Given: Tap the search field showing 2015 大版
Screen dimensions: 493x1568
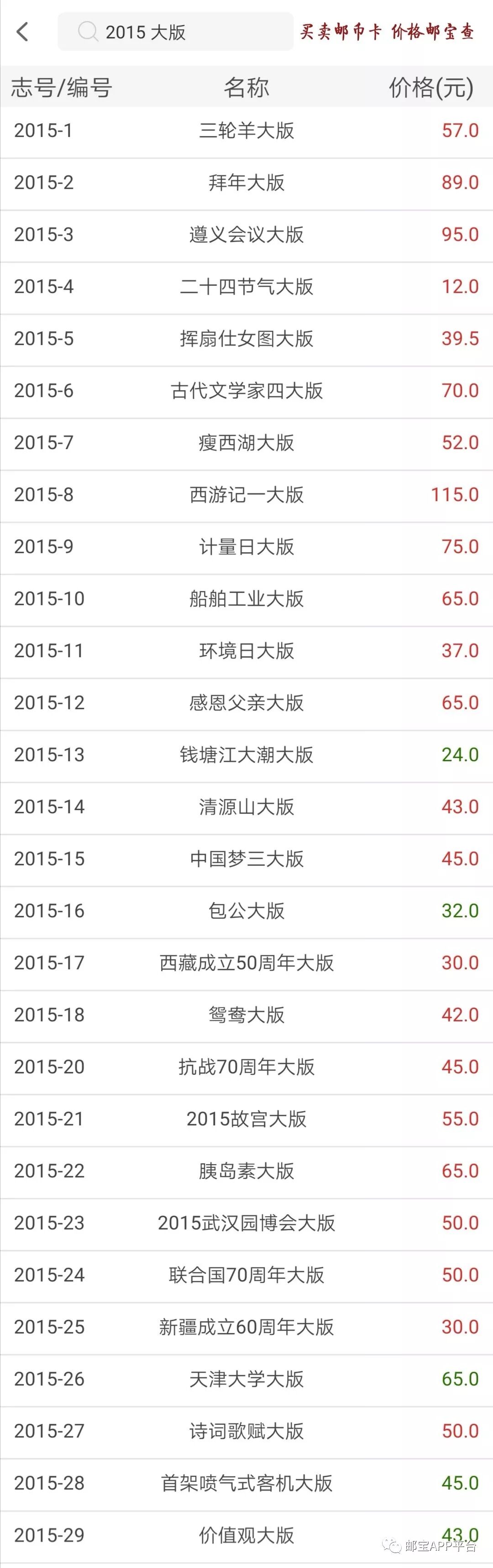Looking at the screenshot, I should click(175, 31).
